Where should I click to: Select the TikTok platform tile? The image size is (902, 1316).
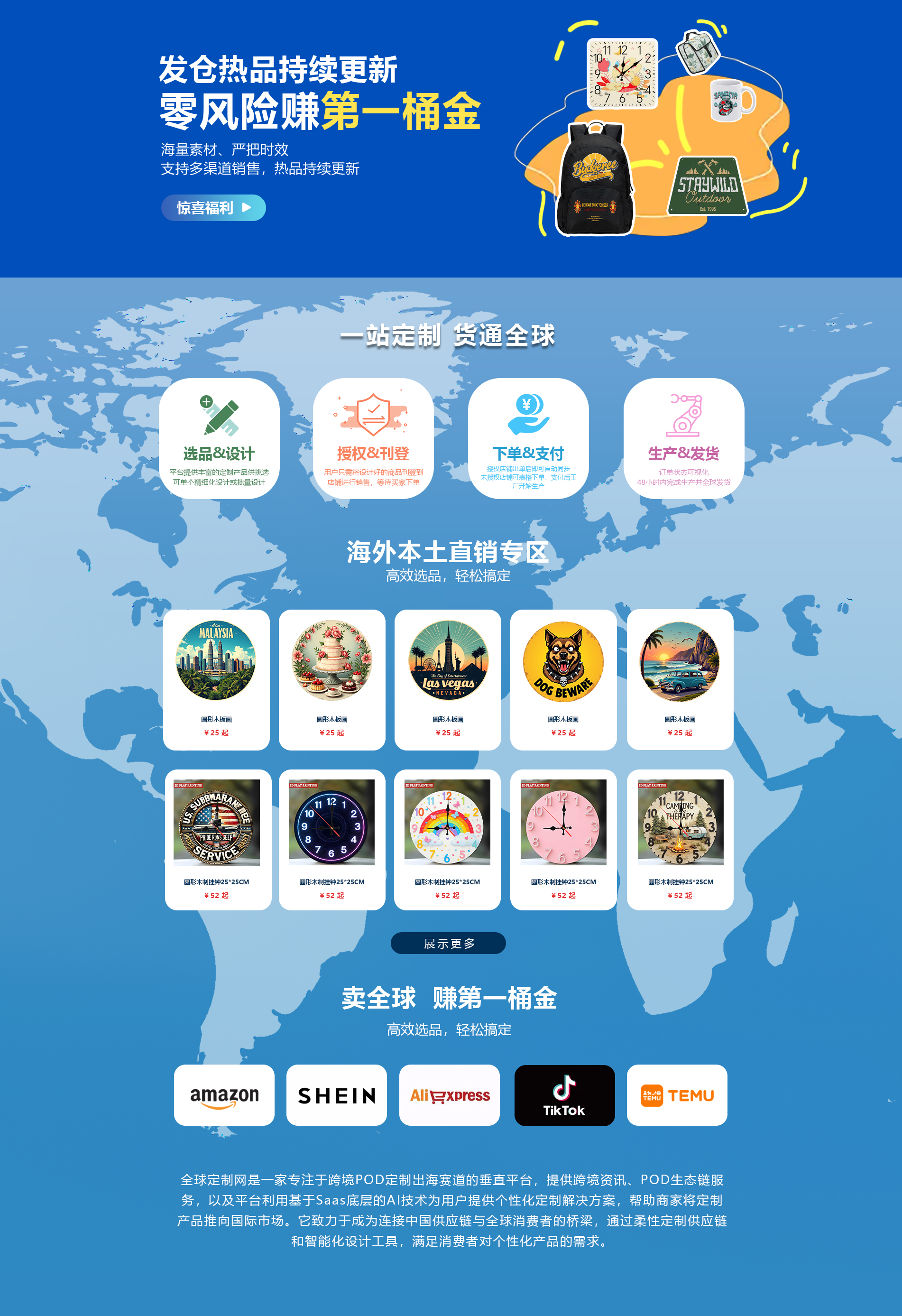click(x=564, y=1094)
